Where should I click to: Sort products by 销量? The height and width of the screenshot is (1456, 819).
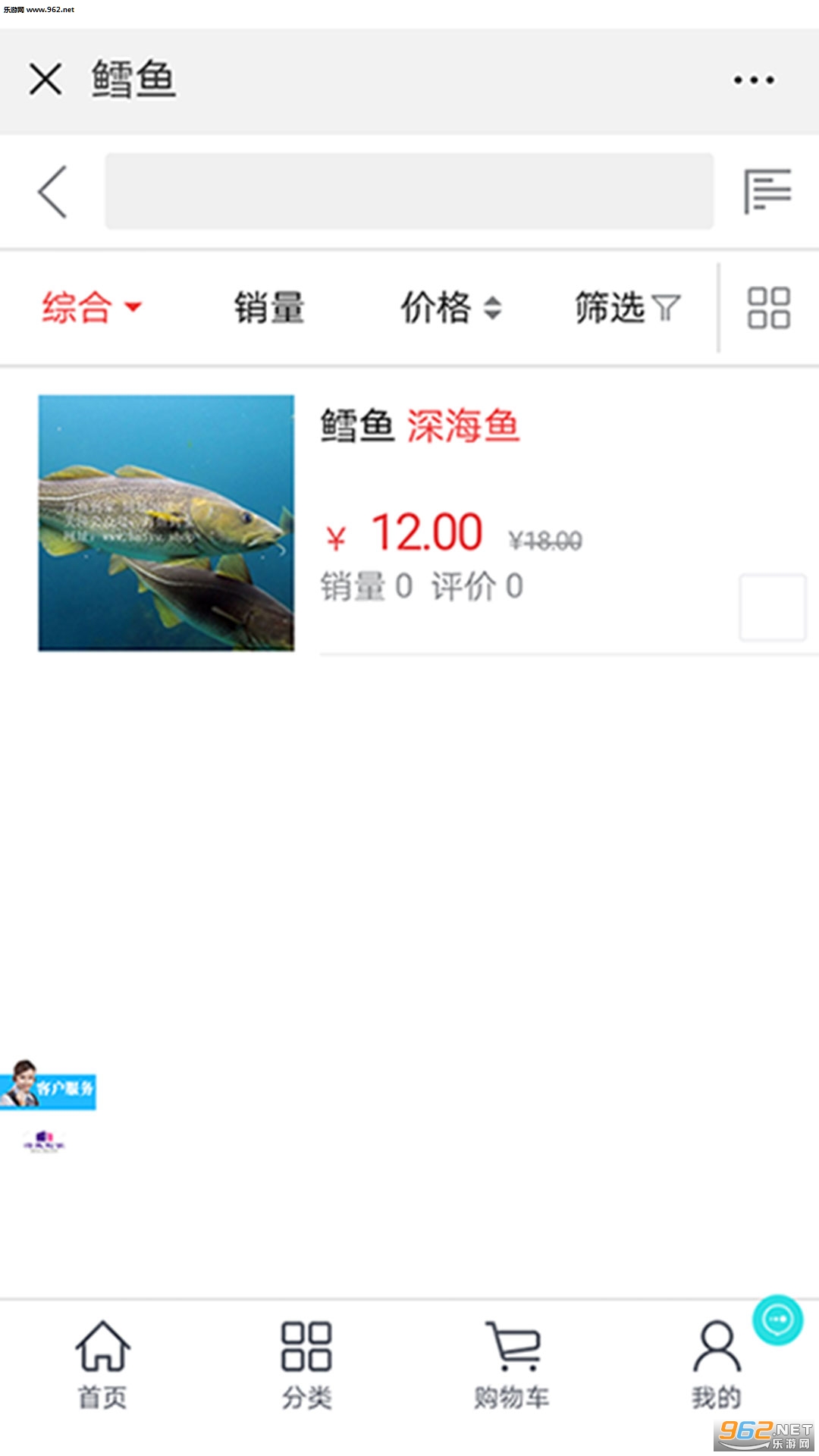269,308
